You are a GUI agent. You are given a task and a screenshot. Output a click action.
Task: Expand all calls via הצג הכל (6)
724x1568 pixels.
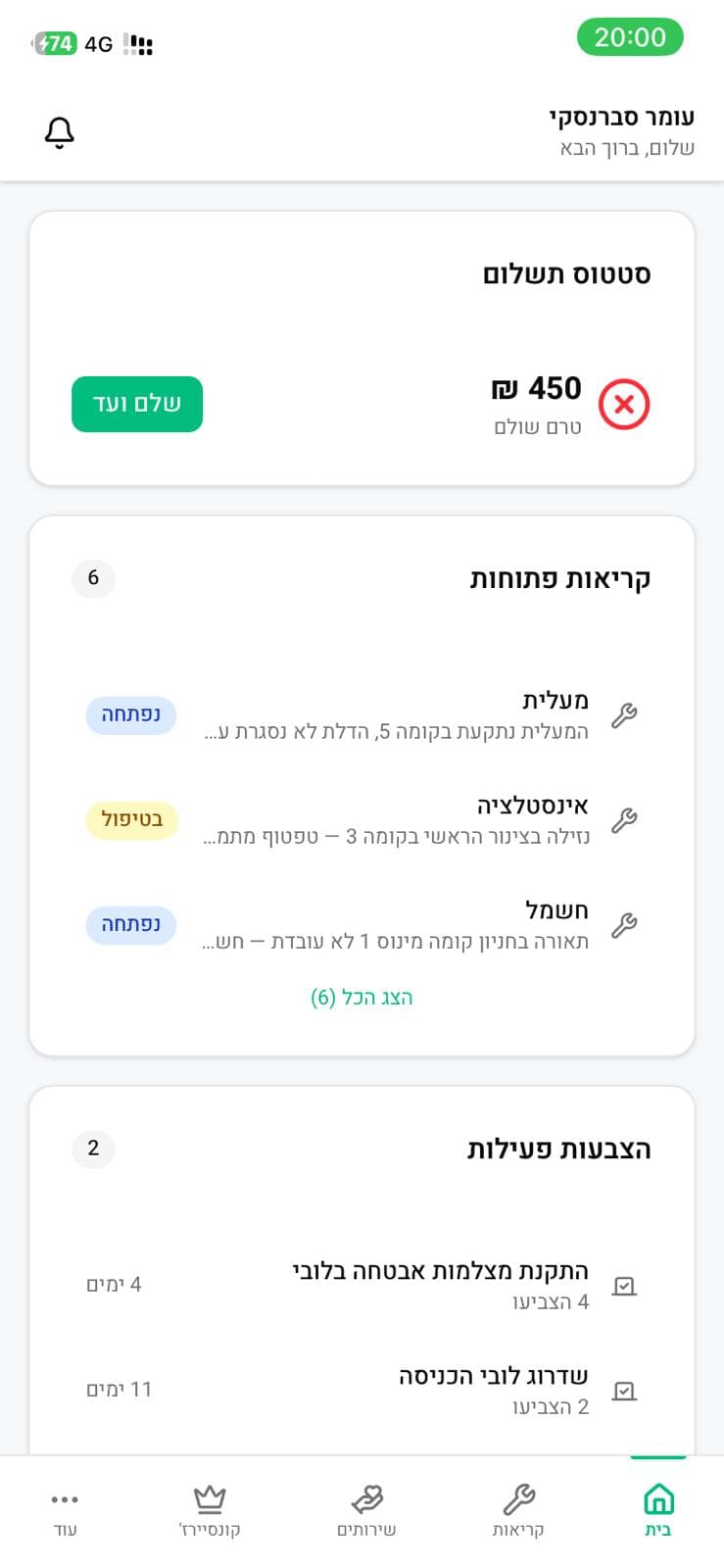tap(363, 996)
